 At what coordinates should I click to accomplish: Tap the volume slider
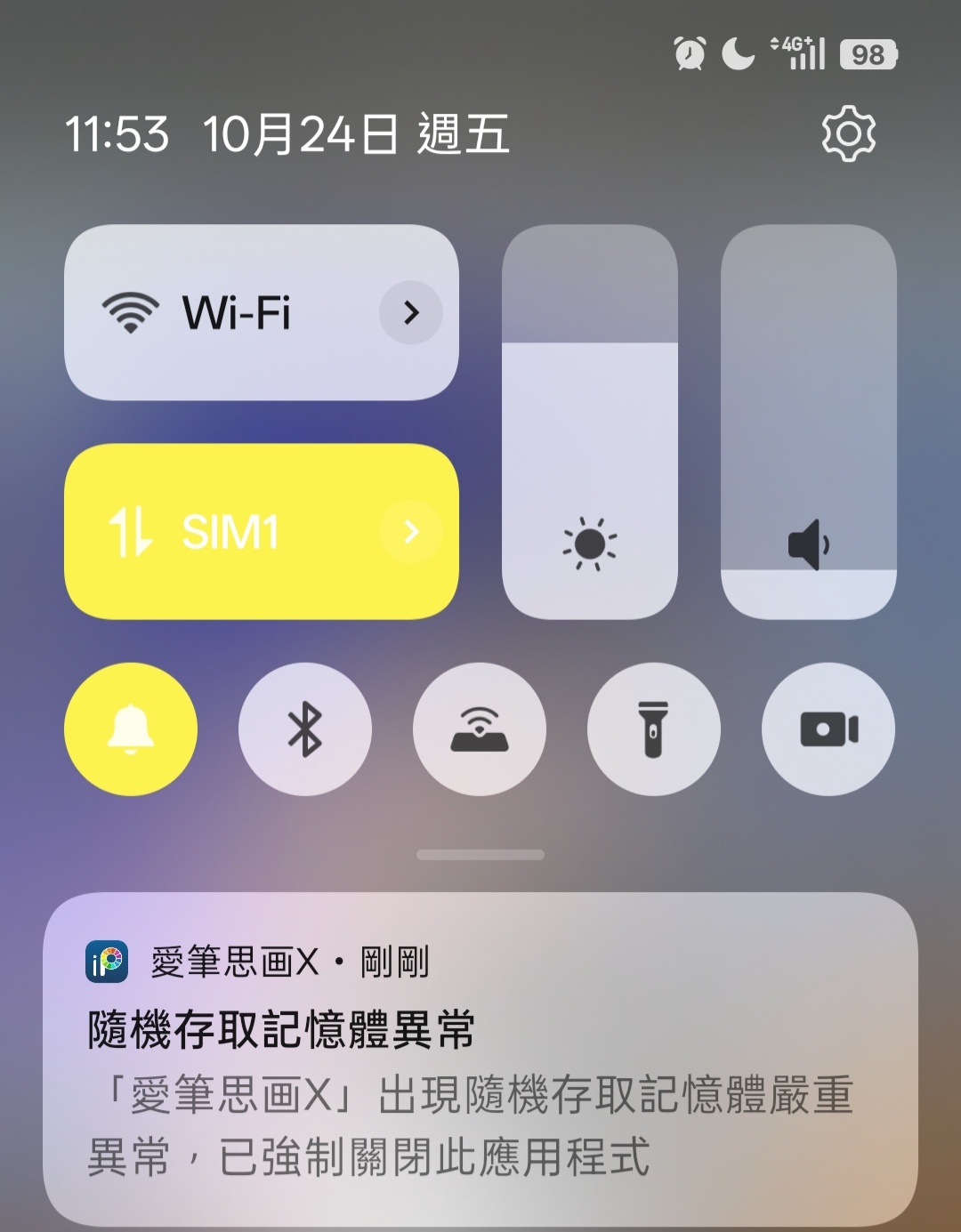point(808,422)
